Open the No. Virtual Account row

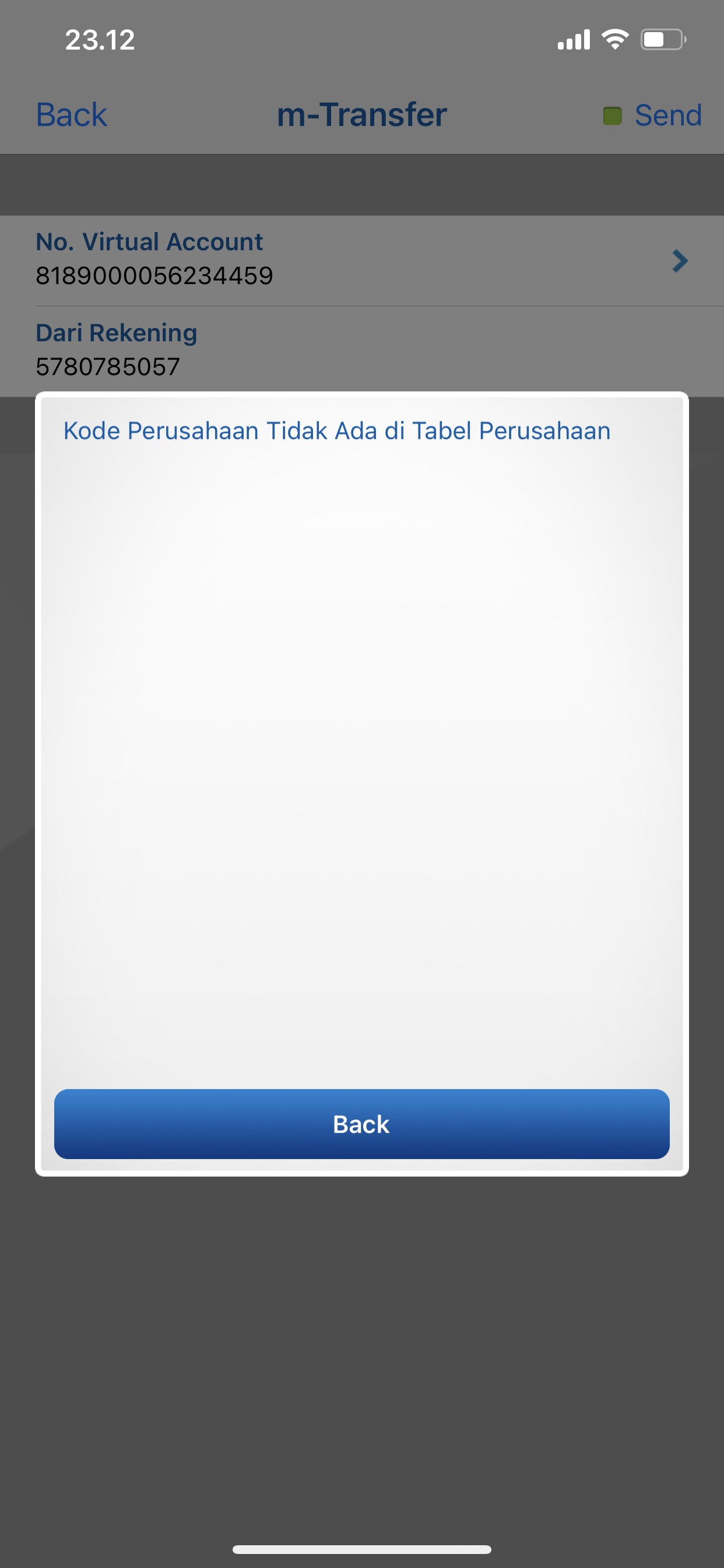point(361,260)
